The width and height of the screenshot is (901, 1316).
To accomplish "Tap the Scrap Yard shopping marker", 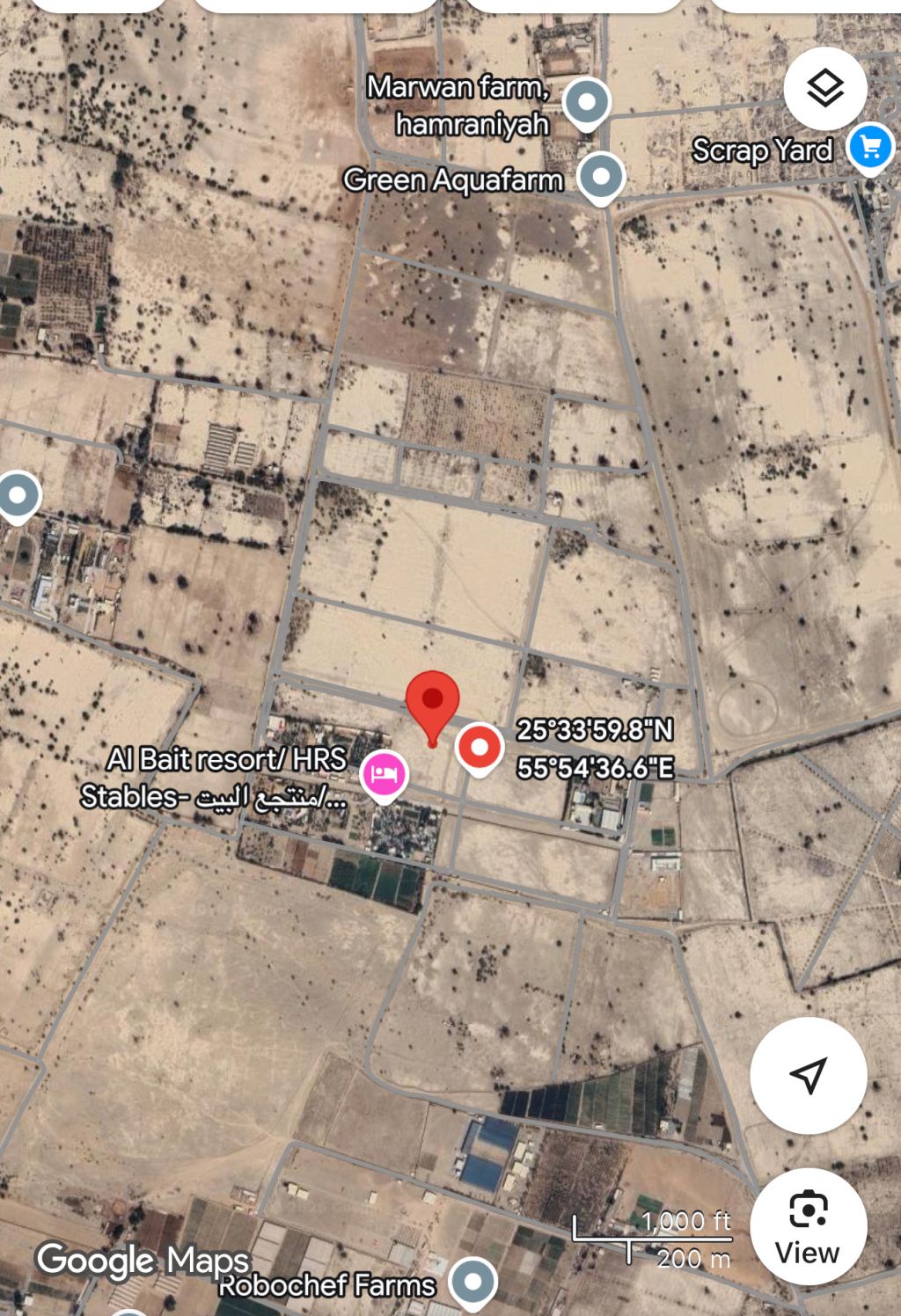I will (x=870, y=147).
